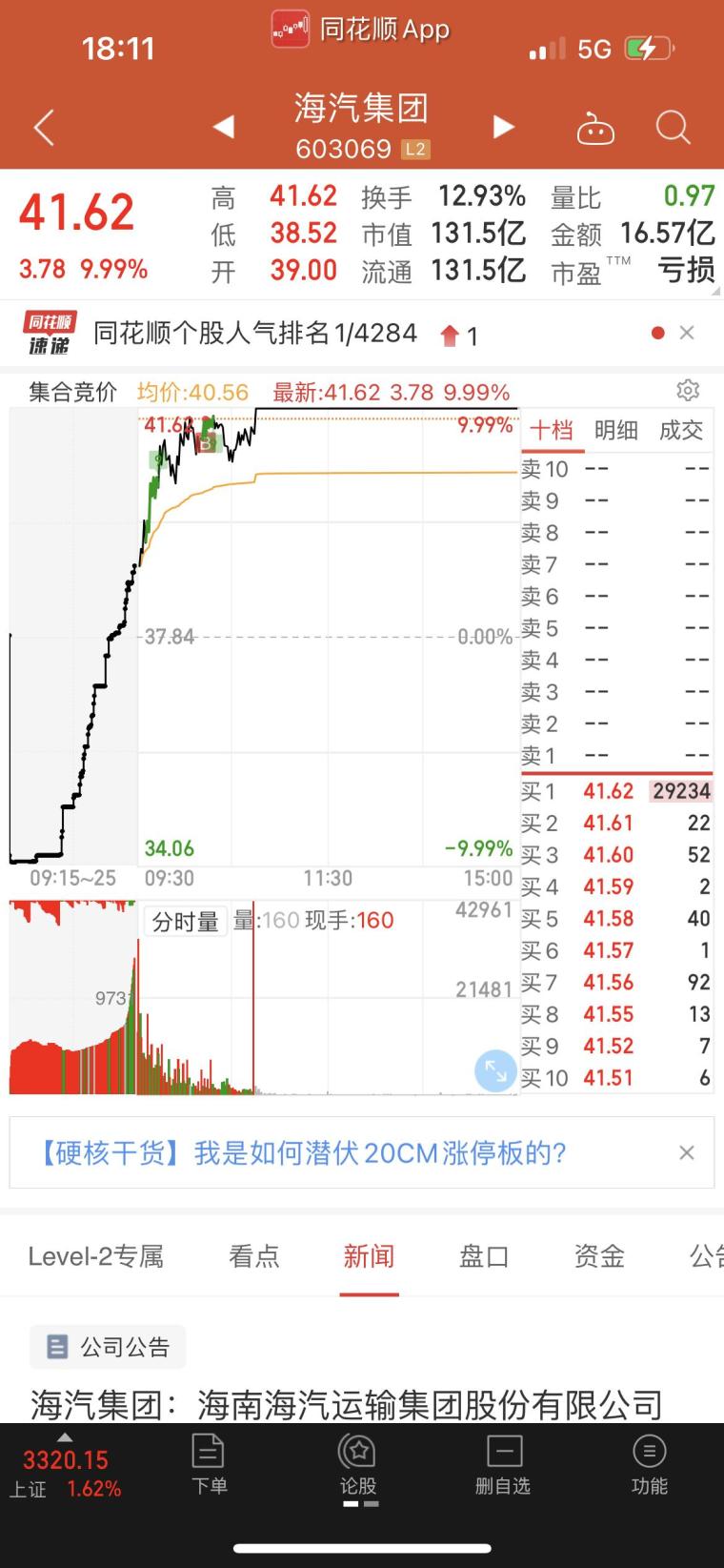
Task: Dismiss the 同花顺速递 popularity banner
Action: (687, 333)
